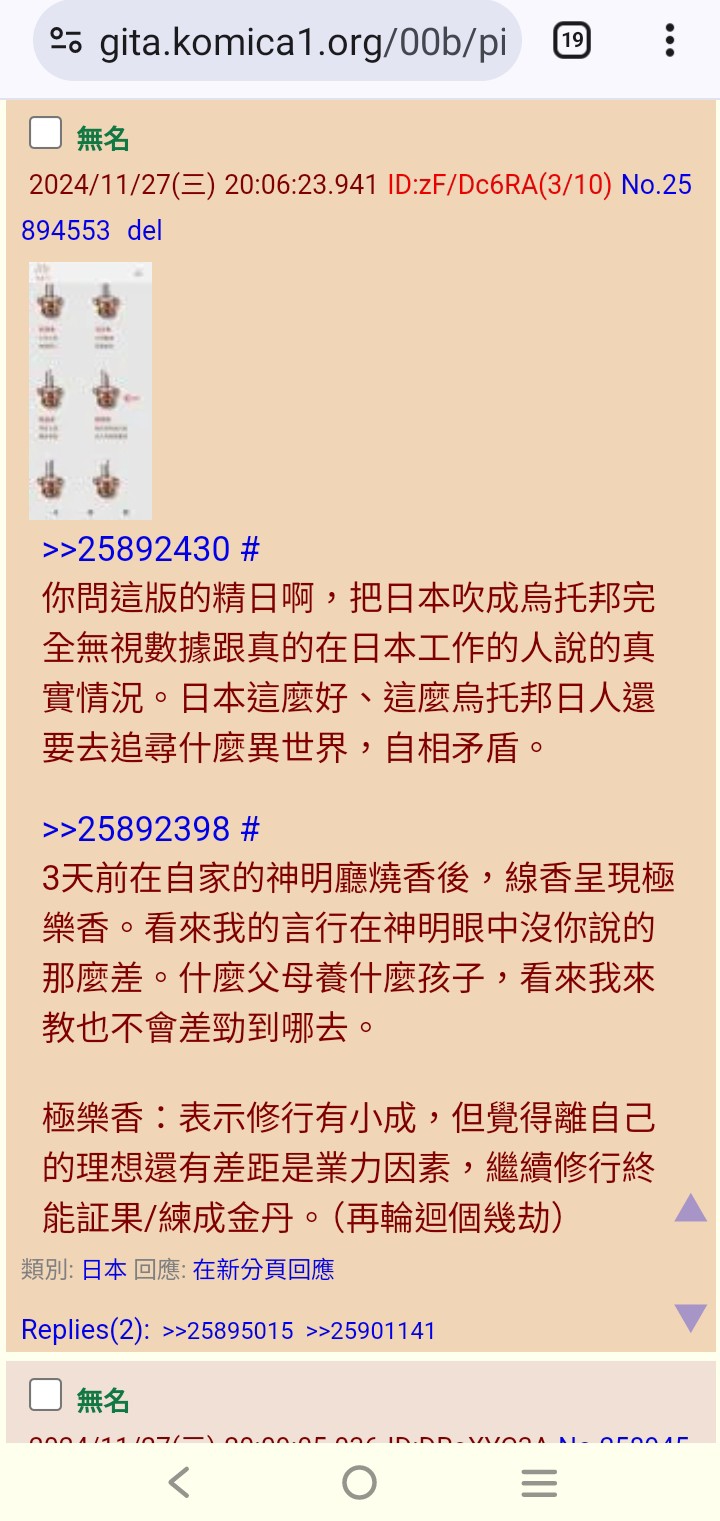Open the browser overflow menu
Screen dimensions: 720x1521
[669, 41]
